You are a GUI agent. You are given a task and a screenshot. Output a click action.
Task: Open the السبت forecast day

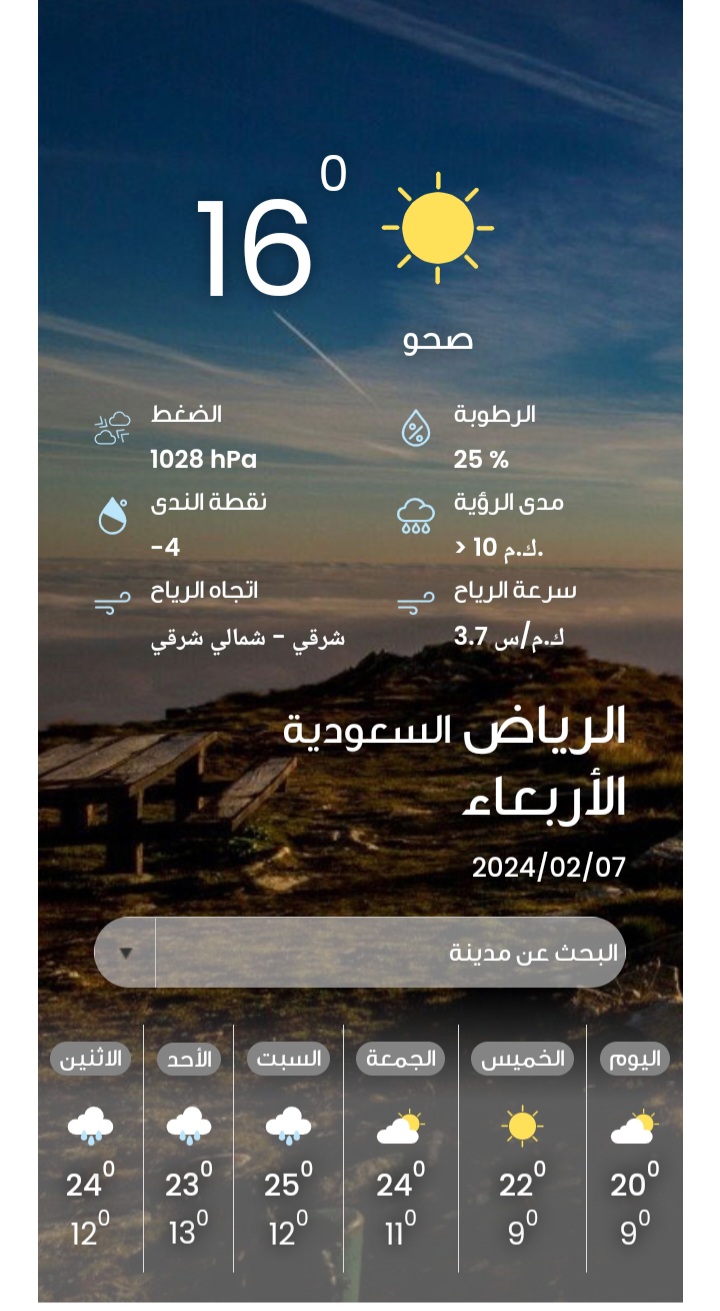pyautogui.click(x=288, y=1059)
